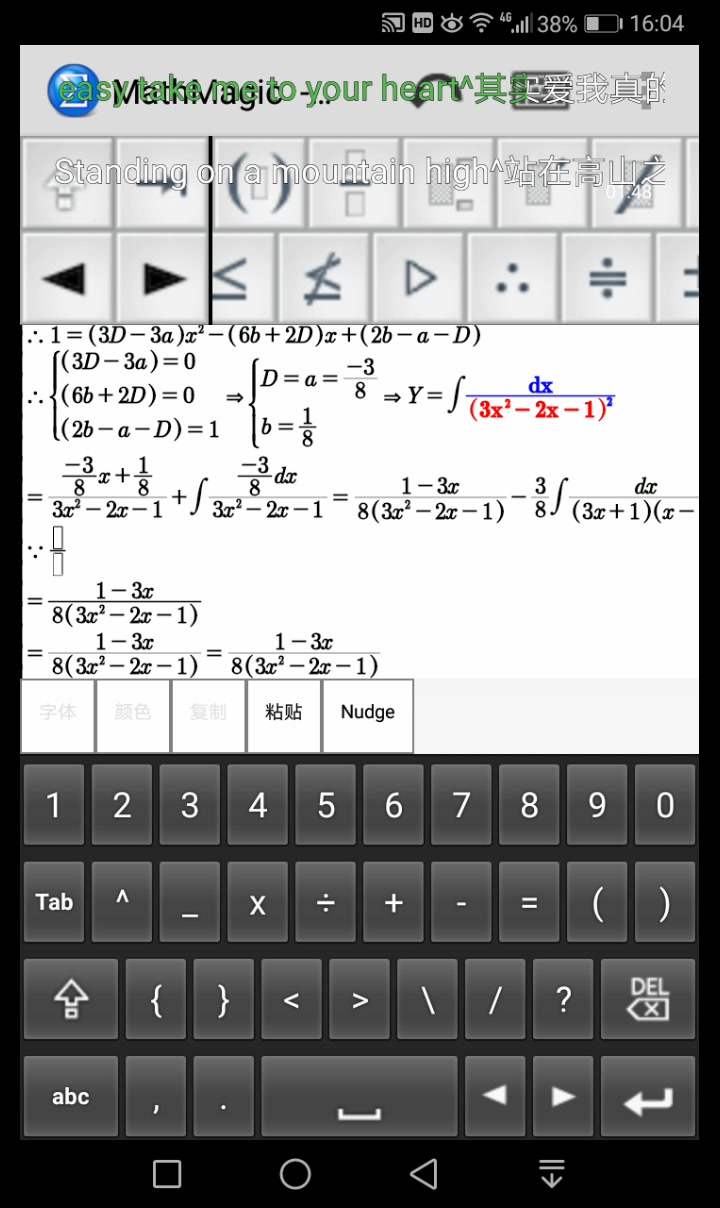Image resolution: width=720 pixels, height=1208 pixels.
Task: Type the digit 8 on keyboard
Action: click(x=529, y=806)
